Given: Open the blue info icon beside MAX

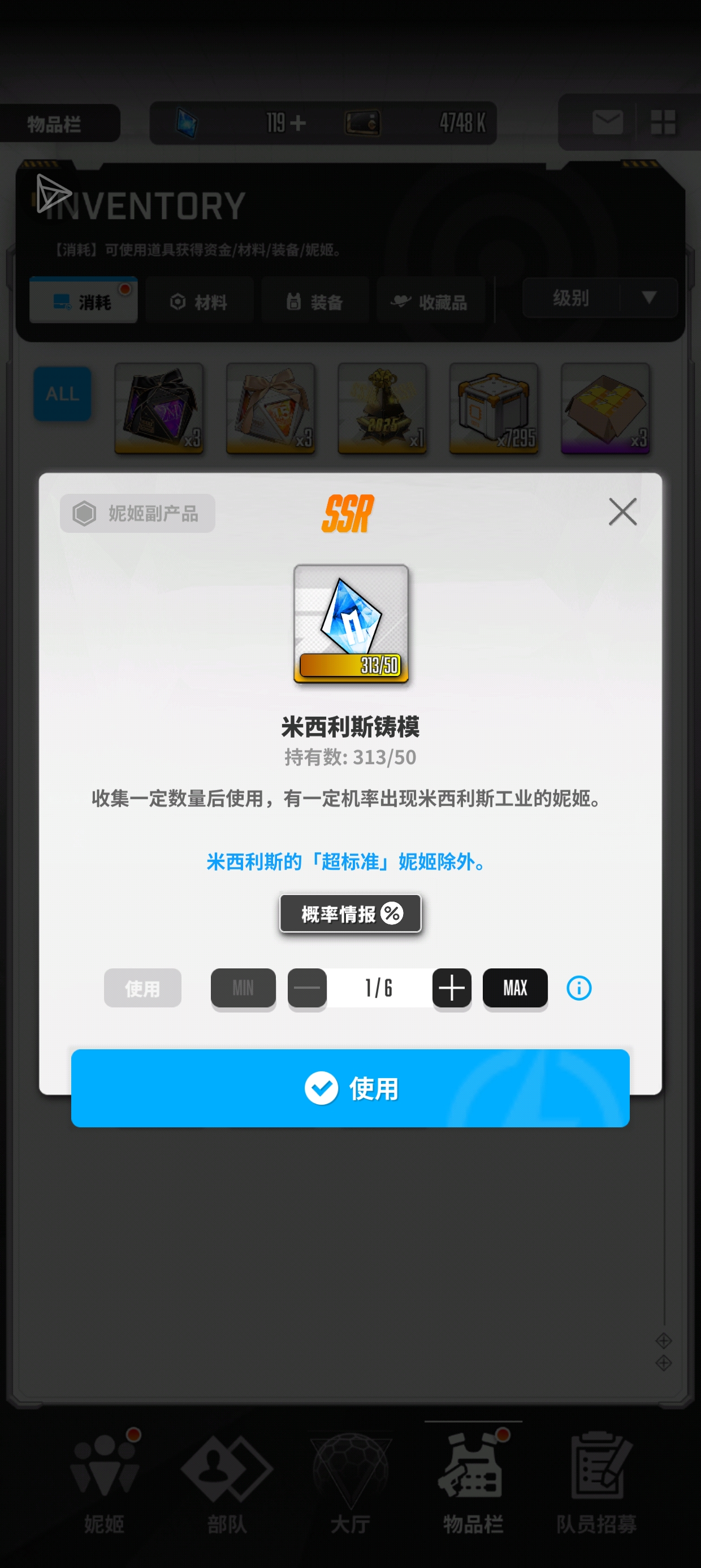Looking at the screenshot, I should coord(578,987).
